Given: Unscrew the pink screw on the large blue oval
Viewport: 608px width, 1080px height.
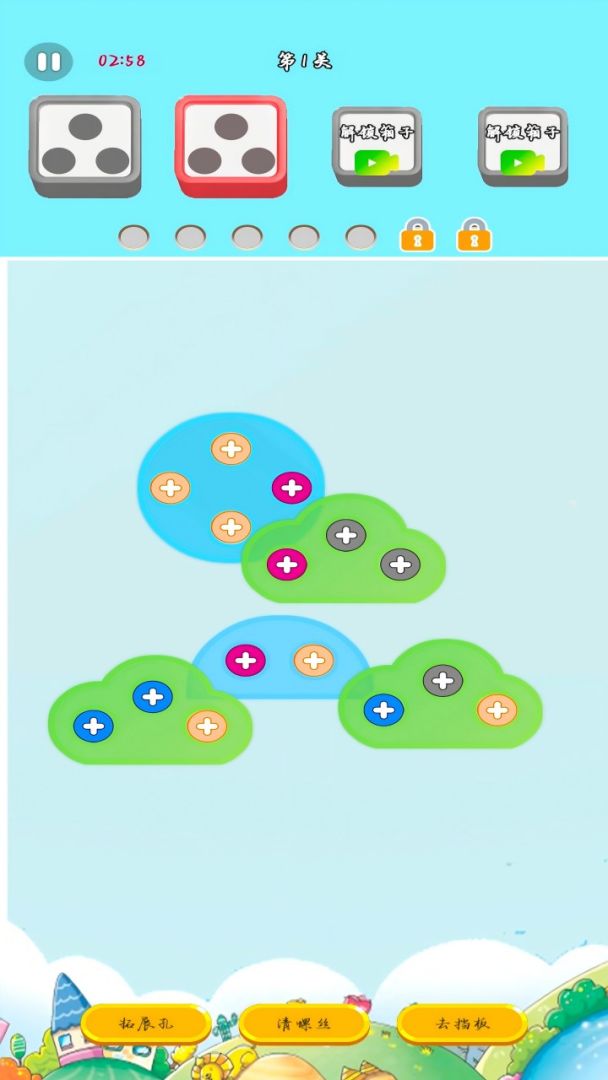Looking at the screenshot, I should [292, 488].
